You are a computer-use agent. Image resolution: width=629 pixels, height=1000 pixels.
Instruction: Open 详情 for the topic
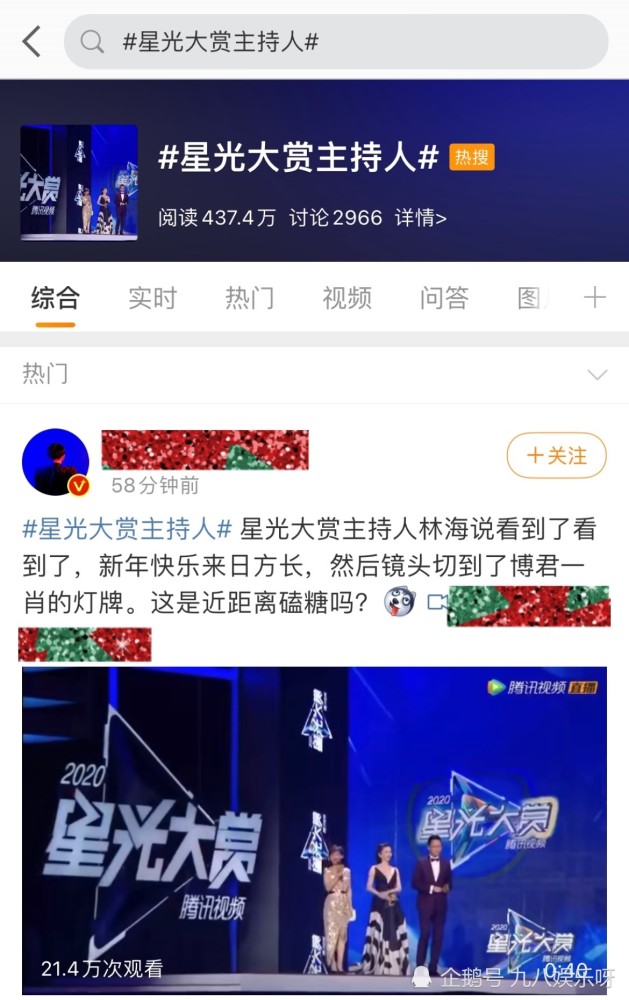(x=420, y=217)
